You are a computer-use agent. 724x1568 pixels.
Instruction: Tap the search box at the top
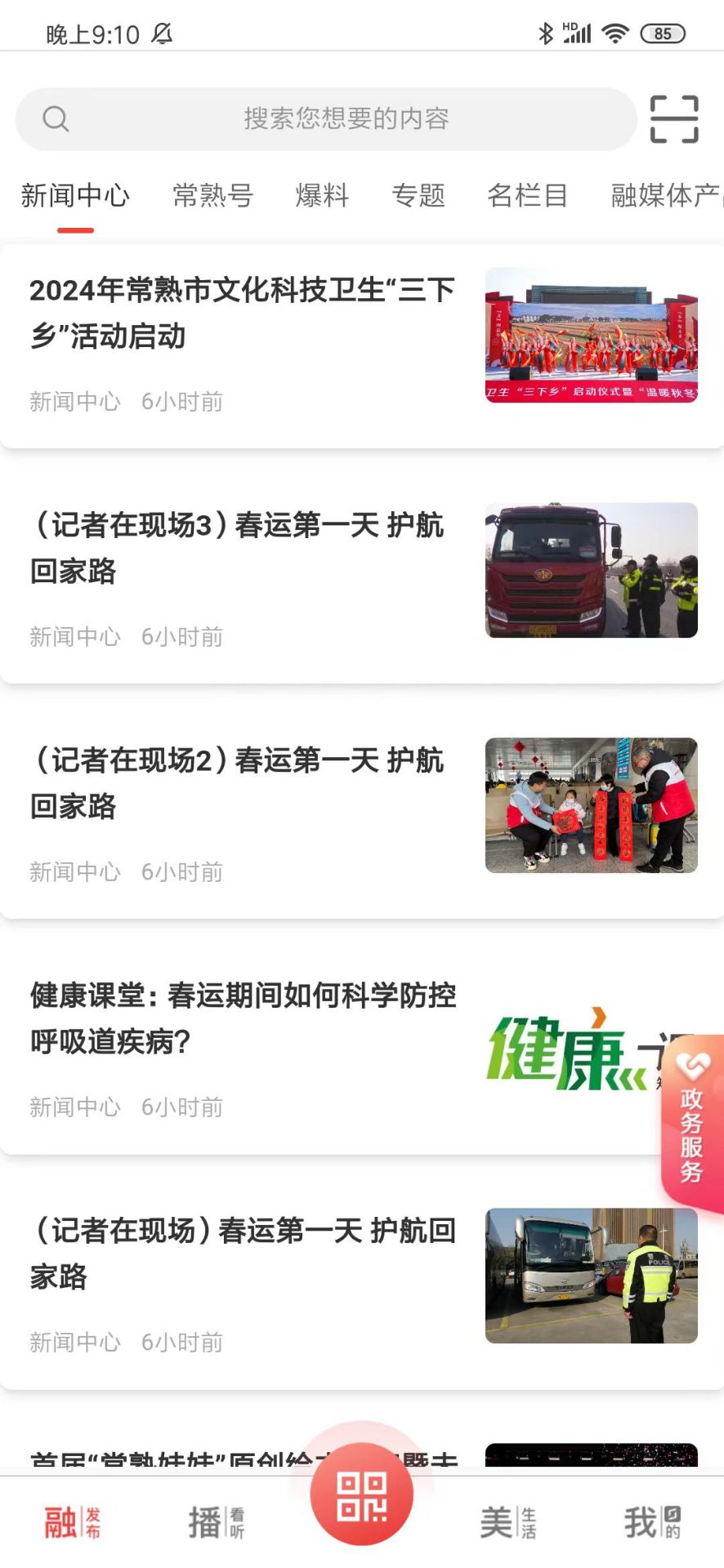[327, 119]
